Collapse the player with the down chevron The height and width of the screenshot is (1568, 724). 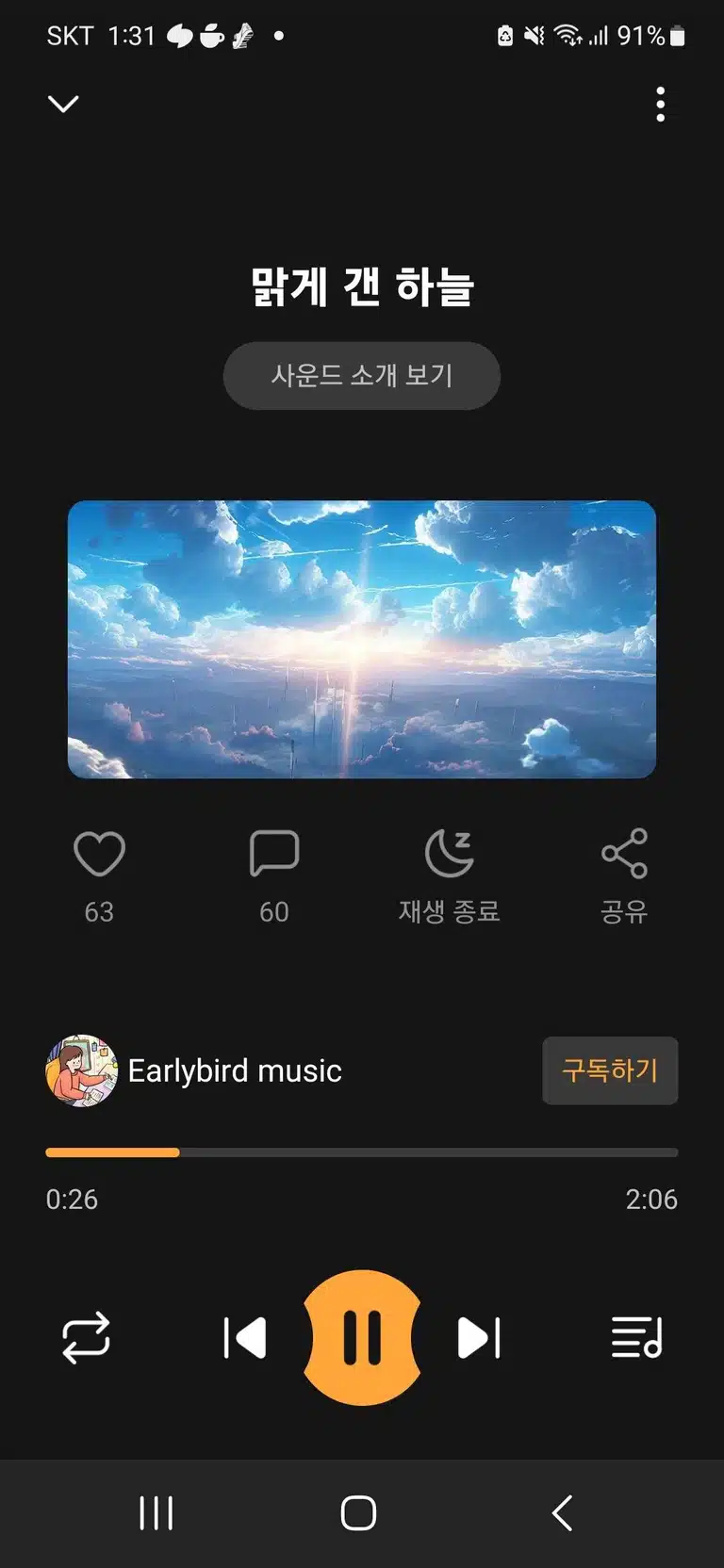(63, 104)
